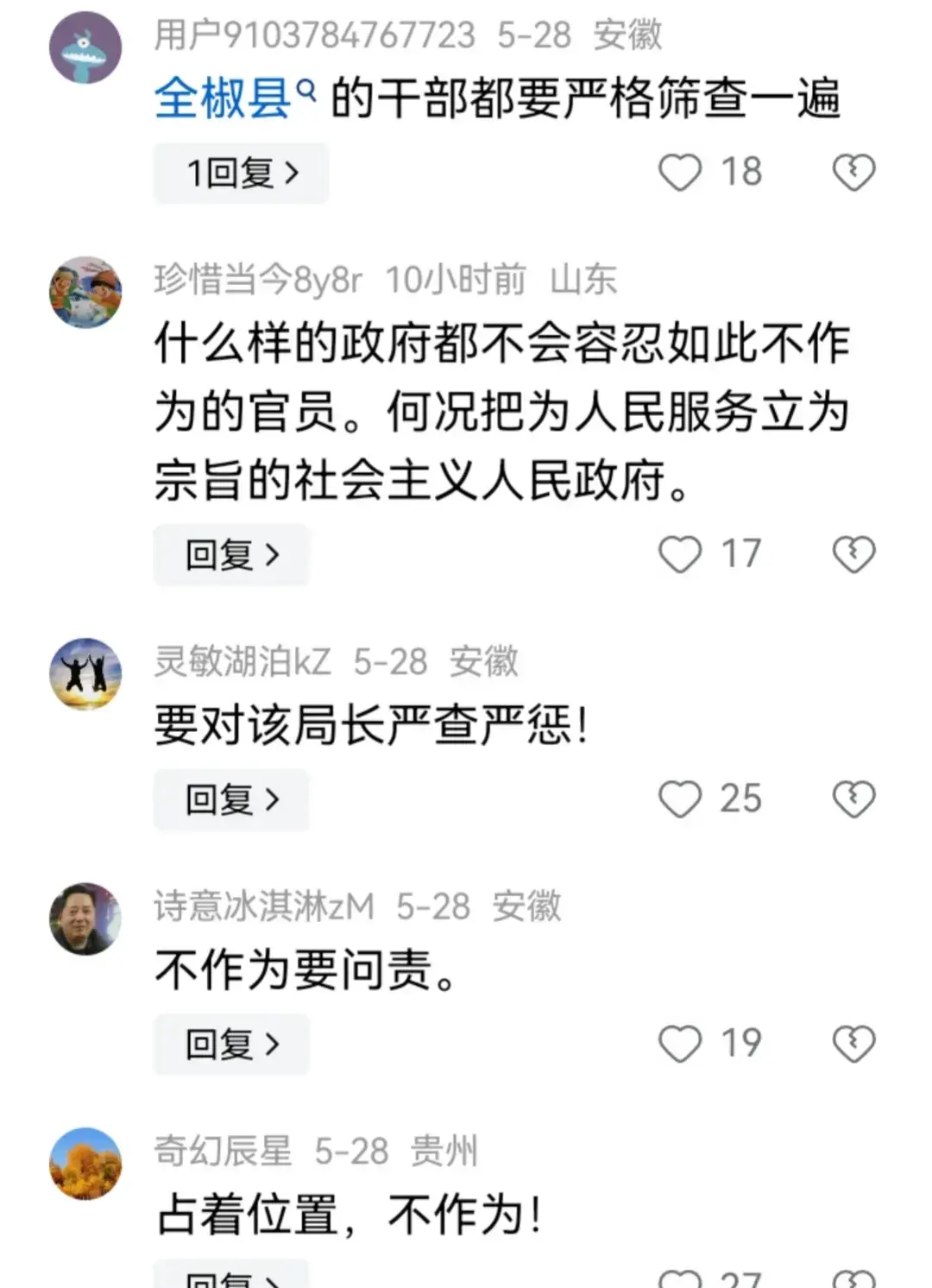Screen dimensions: 932x1288
Task: Open 奇幻辰星's profile avatar
Action: [x=85, y=1163]
